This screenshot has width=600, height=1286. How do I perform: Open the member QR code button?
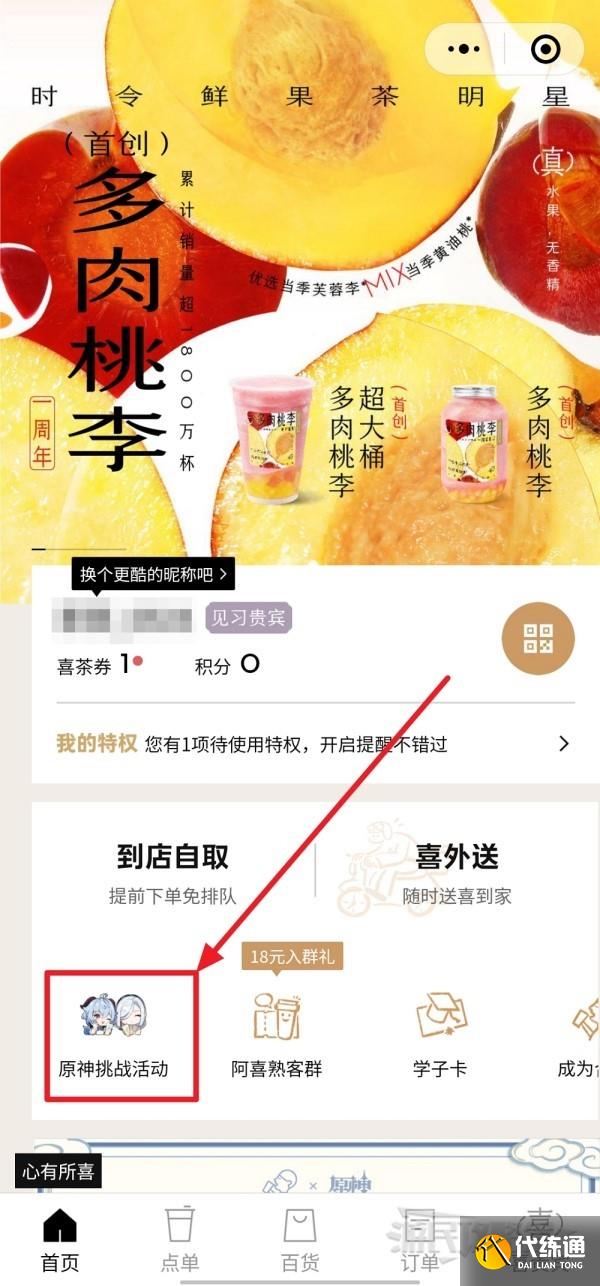[538, 638]
